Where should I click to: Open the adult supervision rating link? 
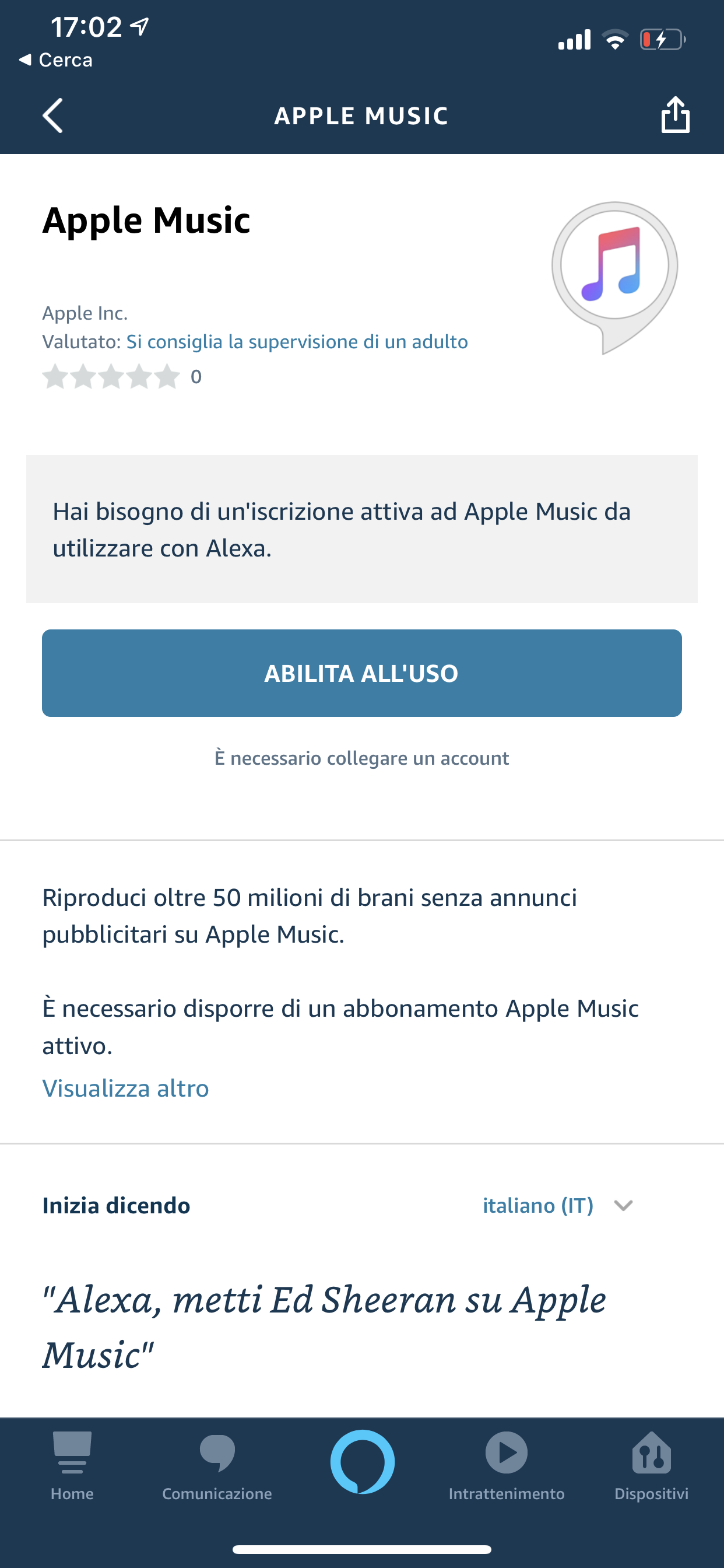tap(297, 341)
